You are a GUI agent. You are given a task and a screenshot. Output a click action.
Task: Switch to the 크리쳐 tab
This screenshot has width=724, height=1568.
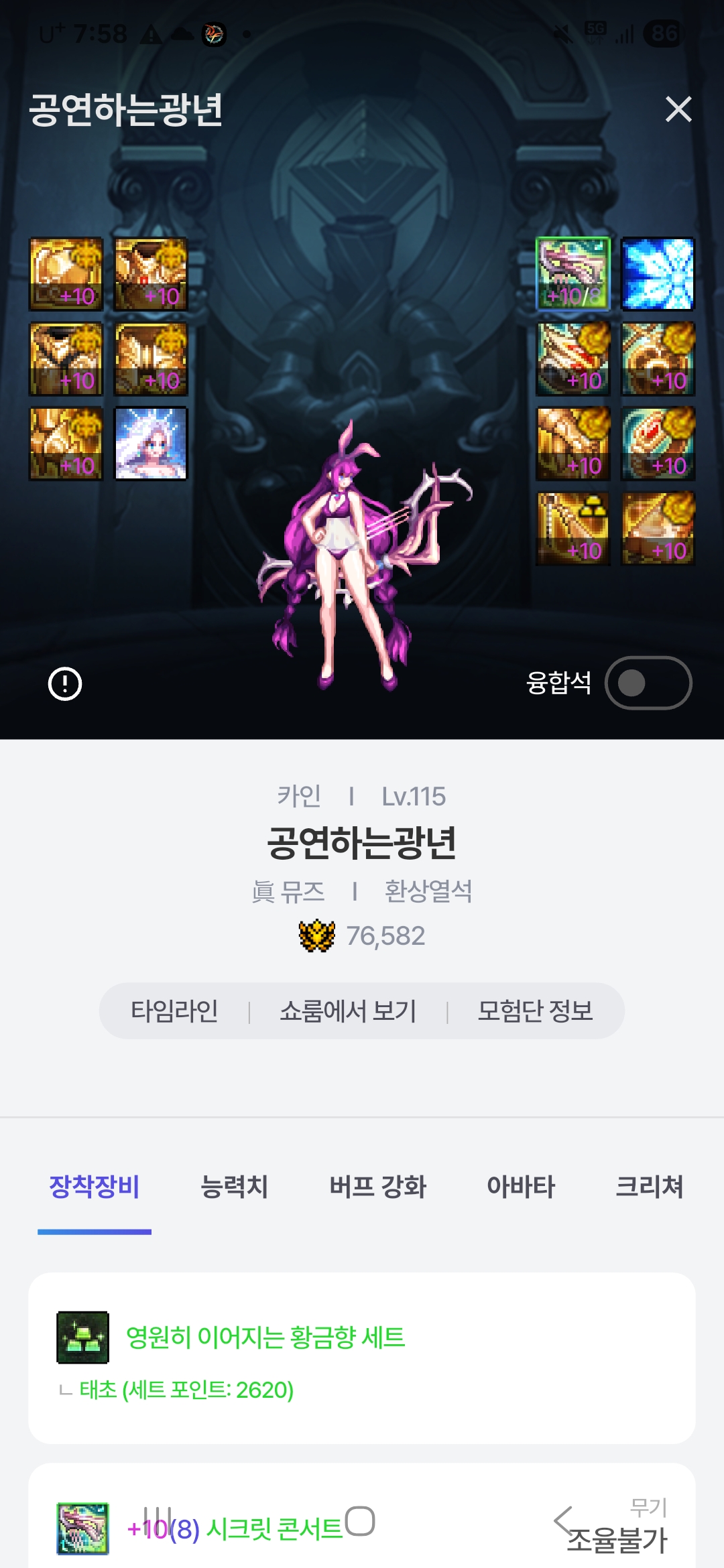(x=649, y=1187)
